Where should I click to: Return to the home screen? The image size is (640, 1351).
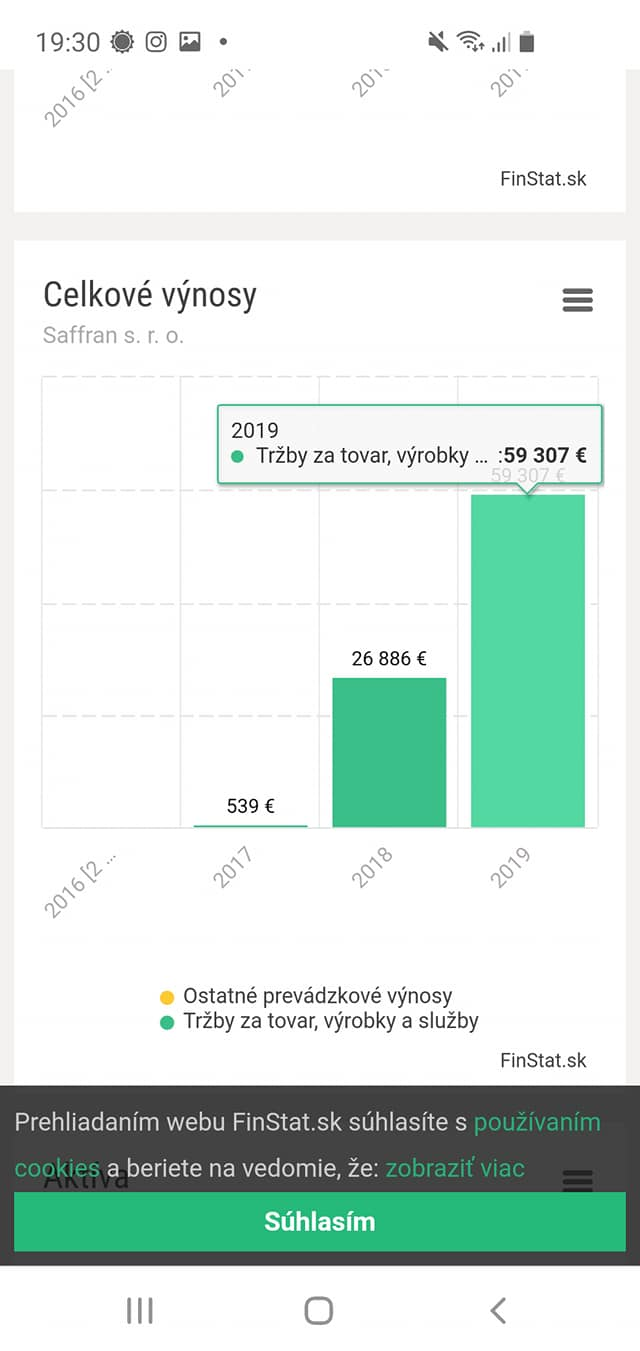(x=319, y=1310)
